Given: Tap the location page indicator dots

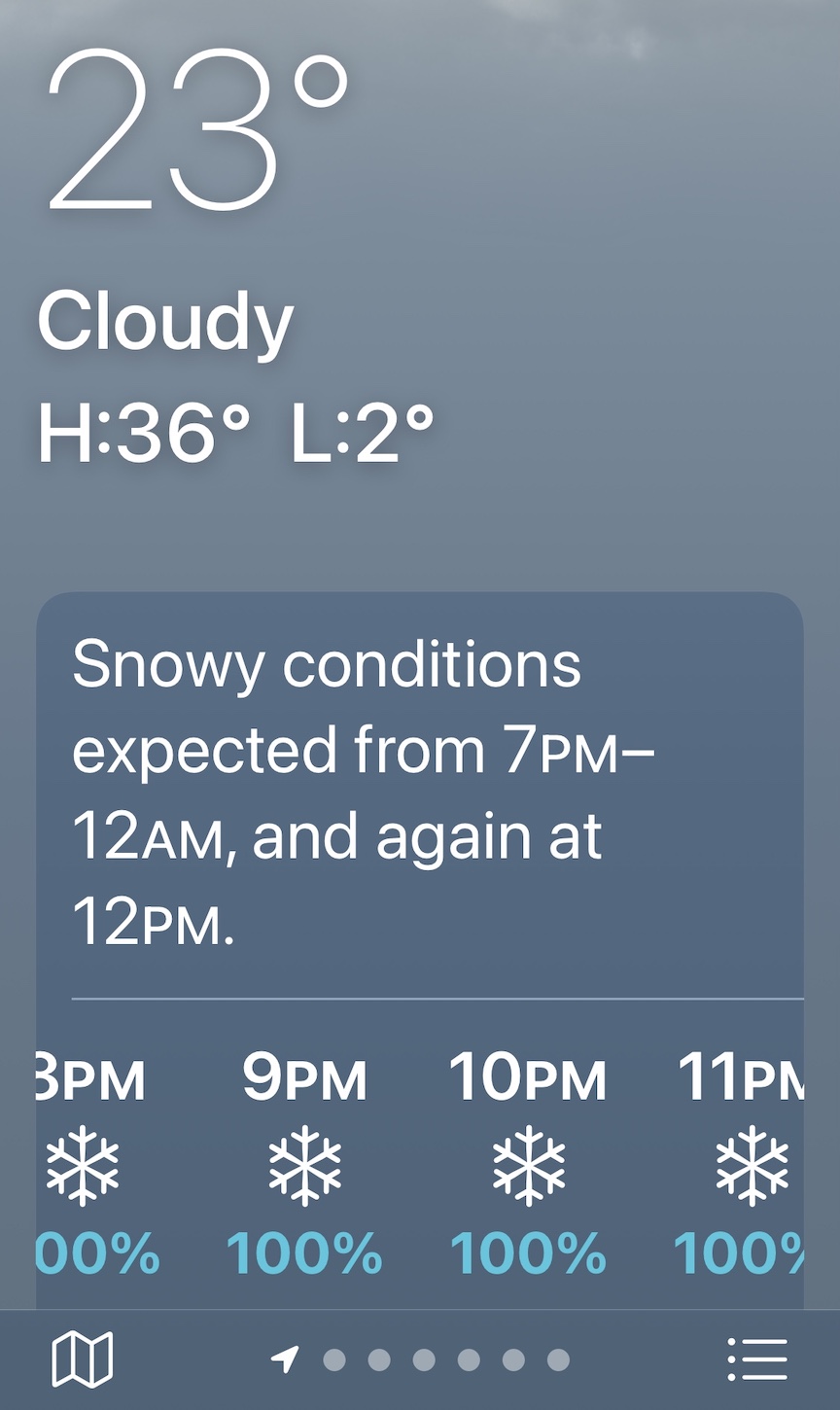Looking at the screenshot, I should pyautogui.click(x=420, y=1358).
